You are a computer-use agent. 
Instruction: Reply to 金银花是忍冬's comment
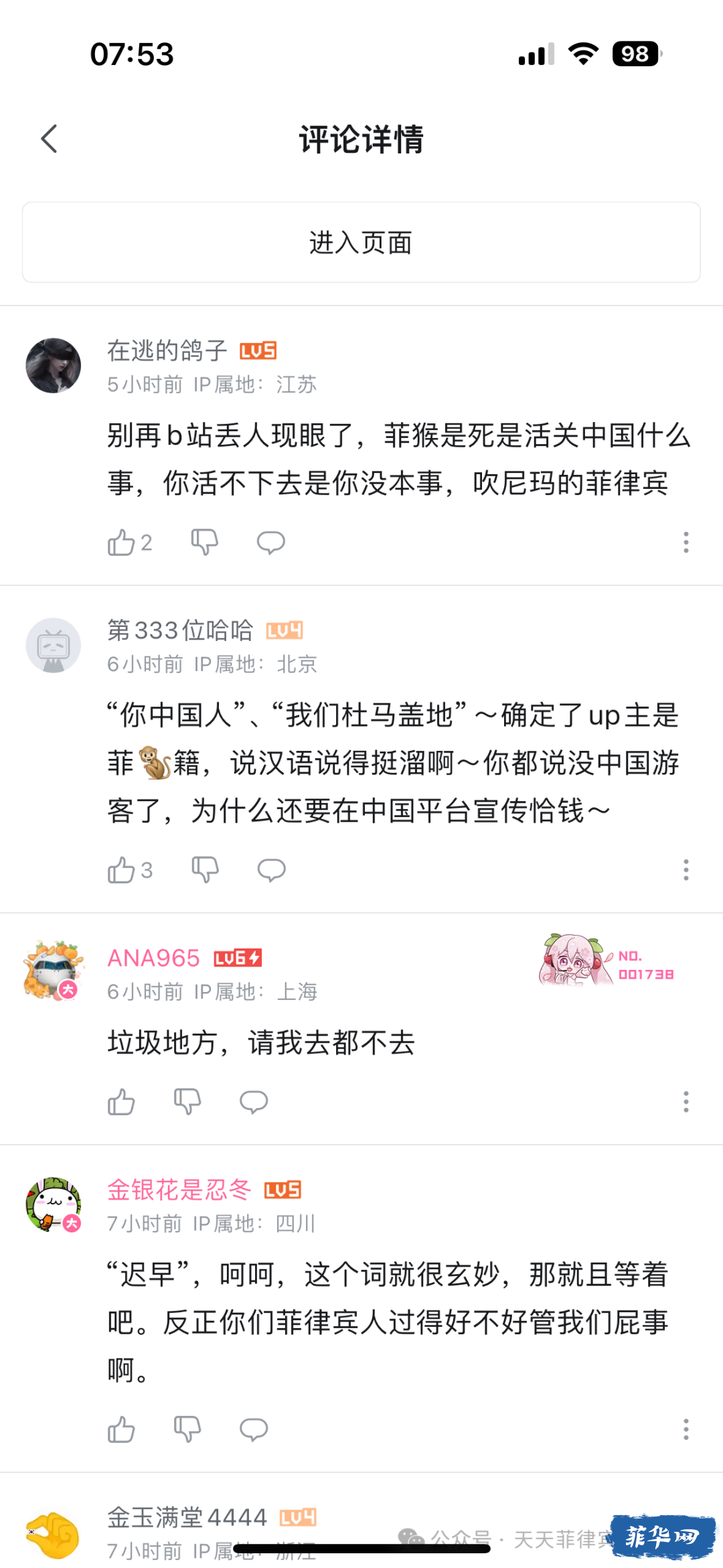click(254, 1429)
